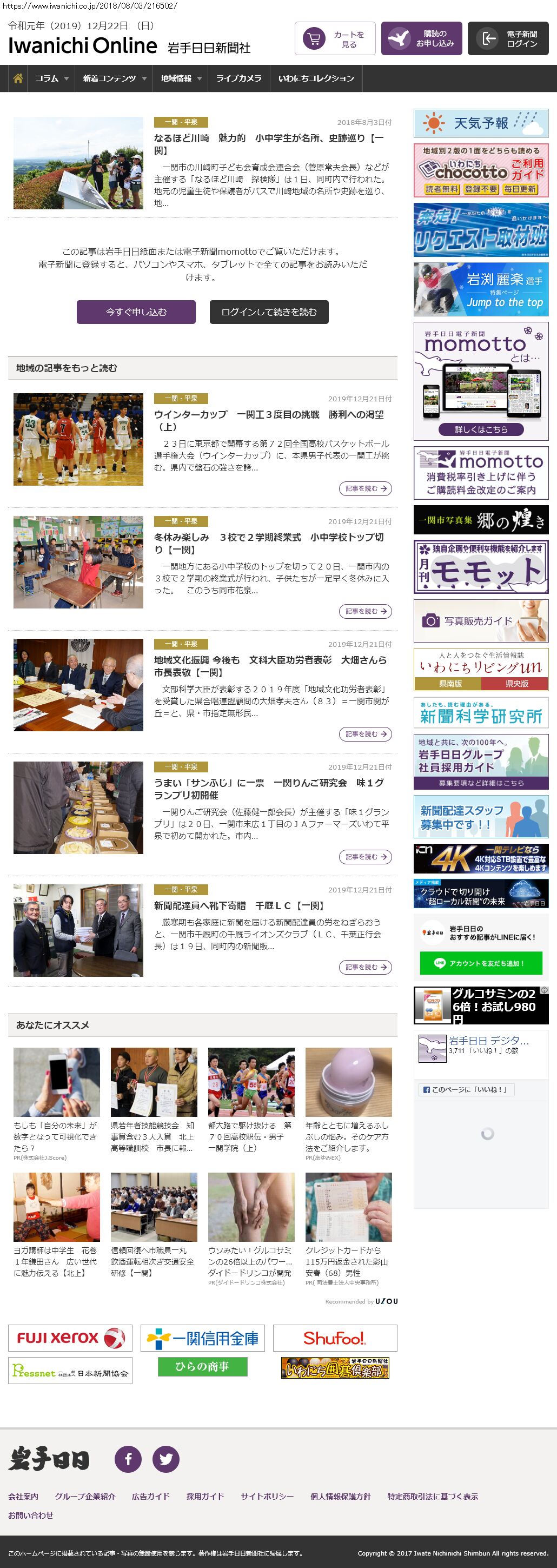
Task: Open the Facebook icon in footer
Action: (x=129, y=1459)
